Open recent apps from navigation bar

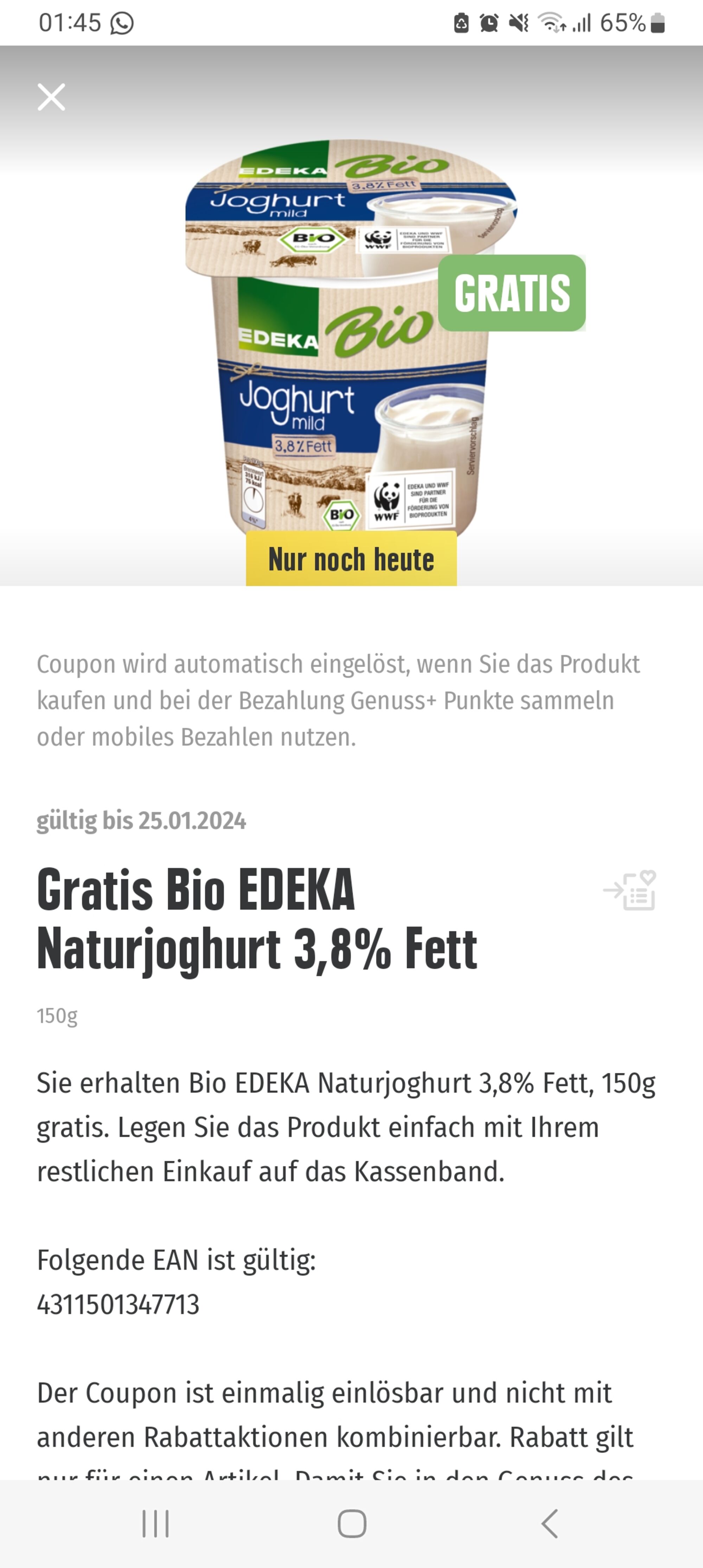[155, 1524]
